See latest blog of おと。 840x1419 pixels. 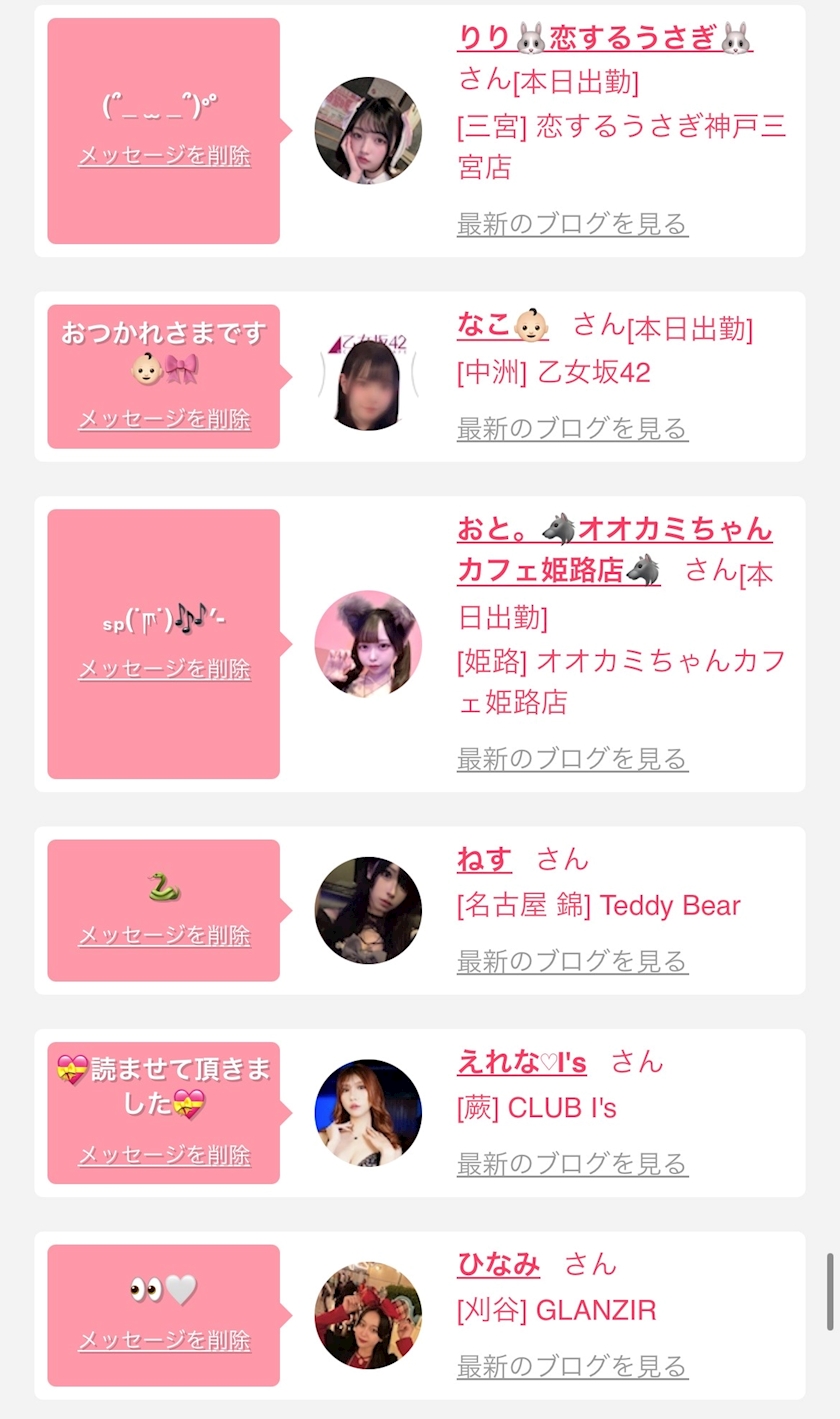tap(572, 759)
